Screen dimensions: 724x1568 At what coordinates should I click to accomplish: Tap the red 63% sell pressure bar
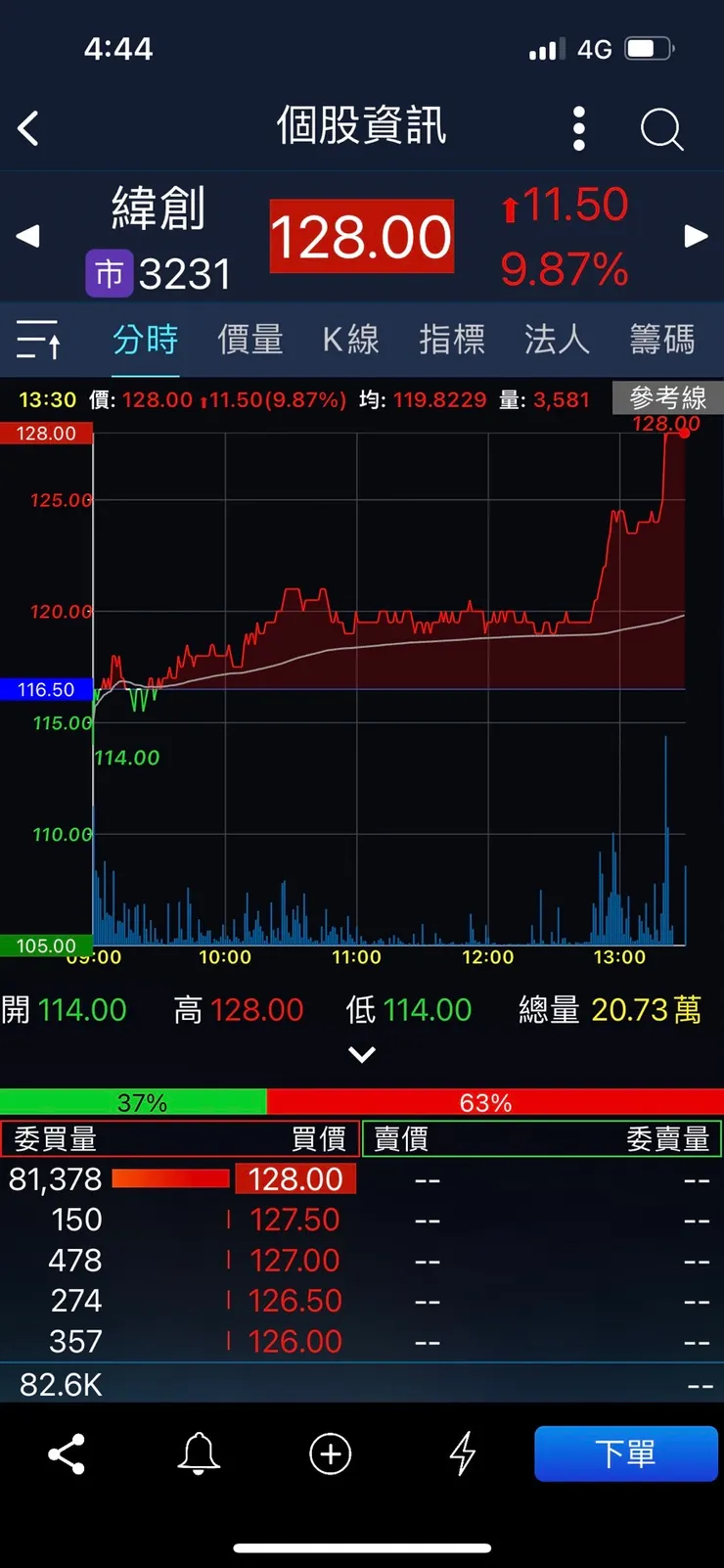486,1102
